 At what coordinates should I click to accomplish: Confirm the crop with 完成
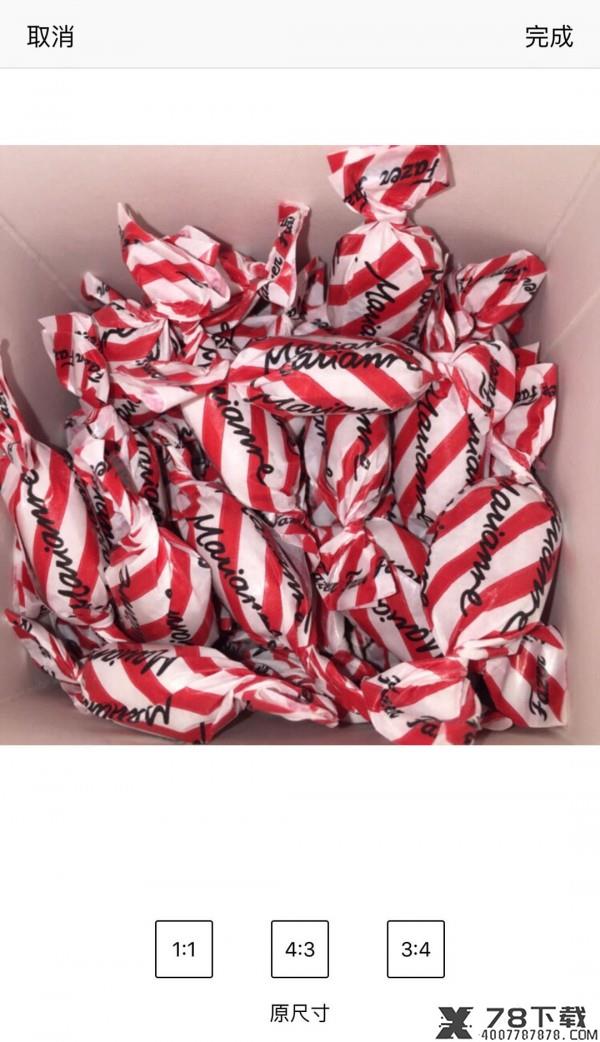tap(548, 37)
